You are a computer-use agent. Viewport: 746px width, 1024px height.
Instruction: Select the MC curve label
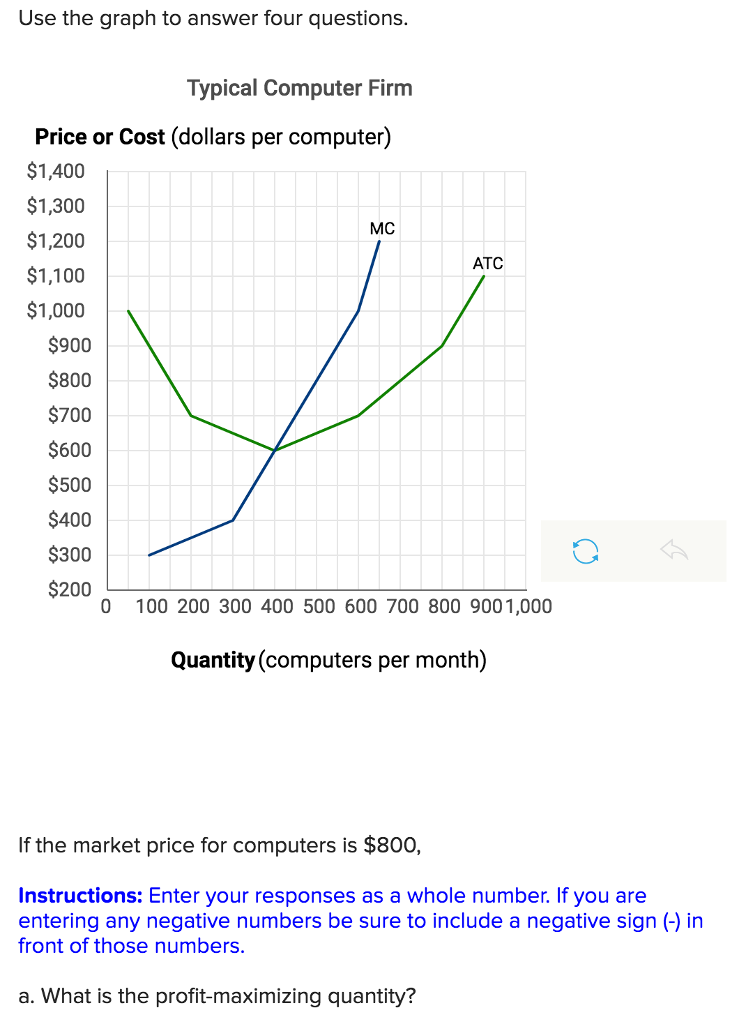[x=383, y=228]
